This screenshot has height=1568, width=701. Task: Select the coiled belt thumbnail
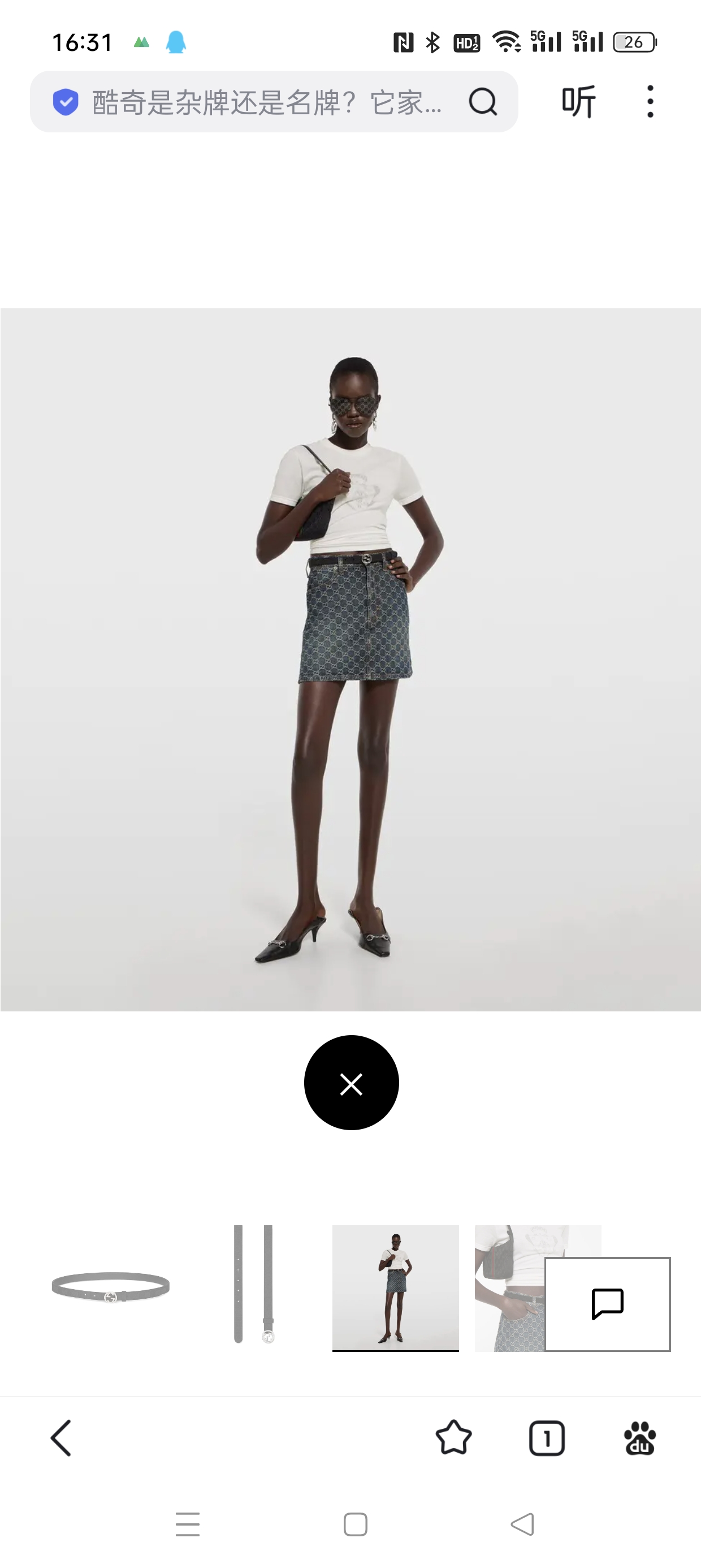click(x=111, y=1288)
